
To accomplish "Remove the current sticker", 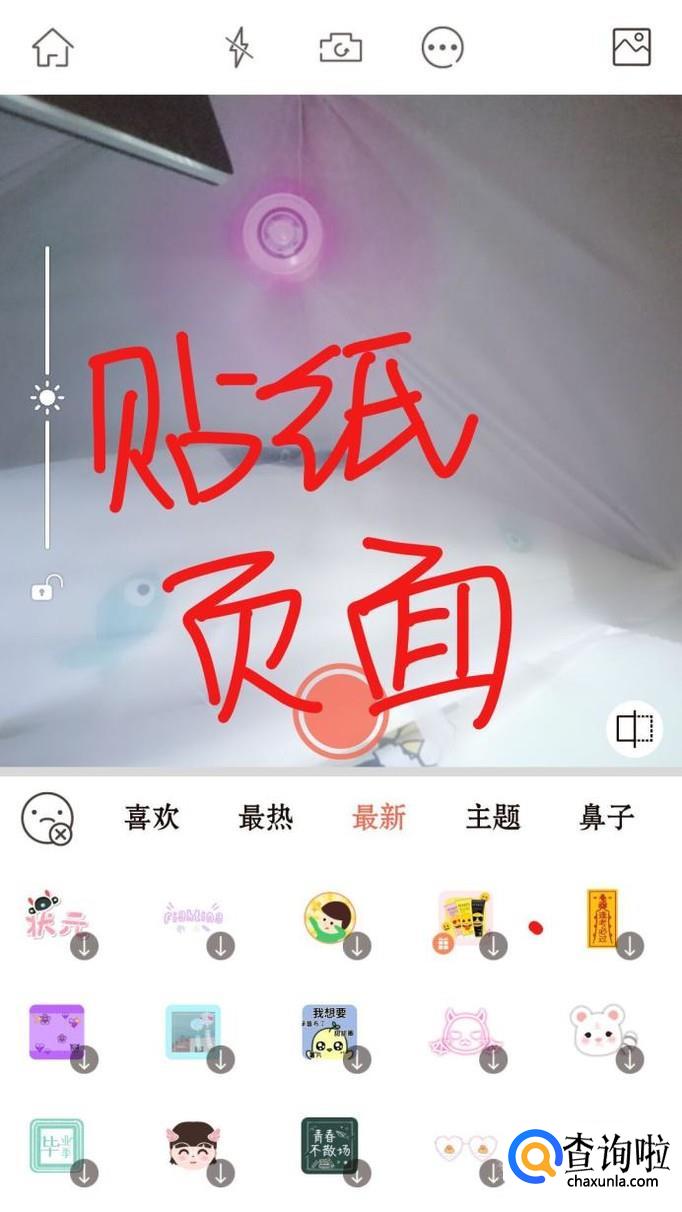I will [47, 818].
